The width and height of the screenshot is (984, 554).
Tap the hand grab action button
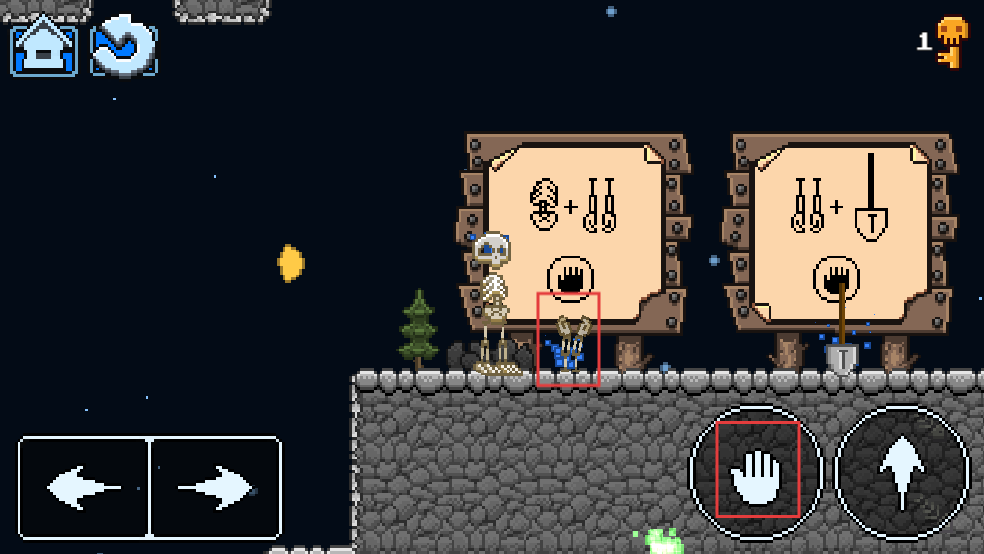click(x=757, y=471)
